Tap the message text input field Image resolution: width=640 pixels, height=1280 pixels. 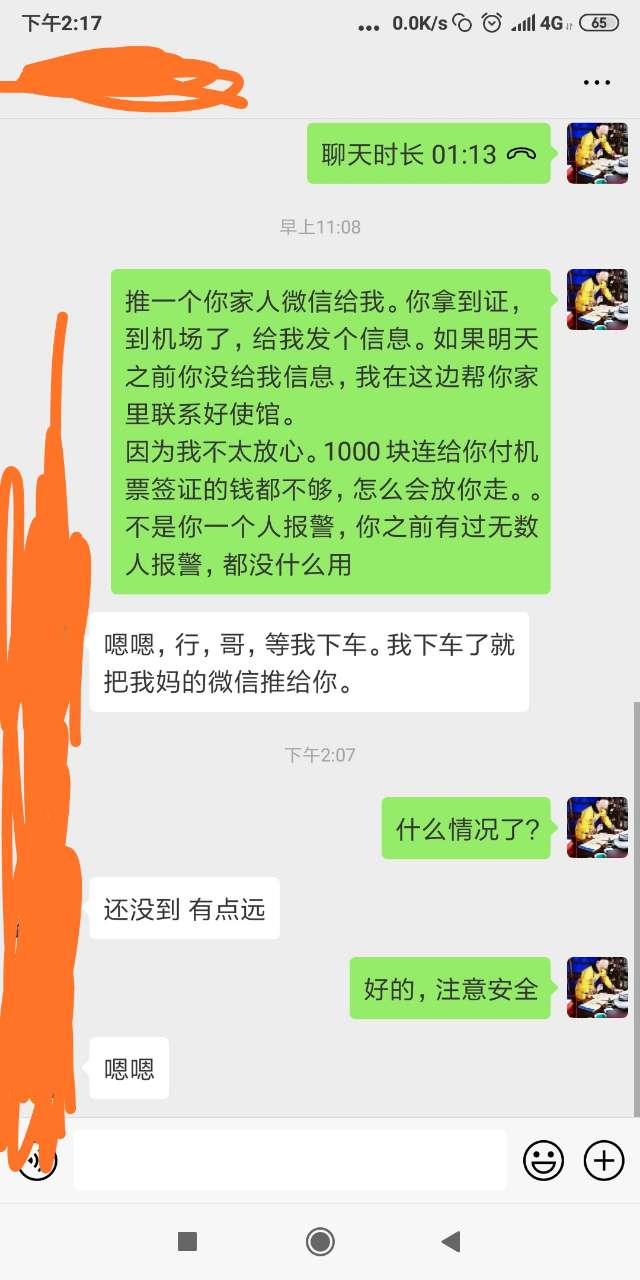point(290,1160)
